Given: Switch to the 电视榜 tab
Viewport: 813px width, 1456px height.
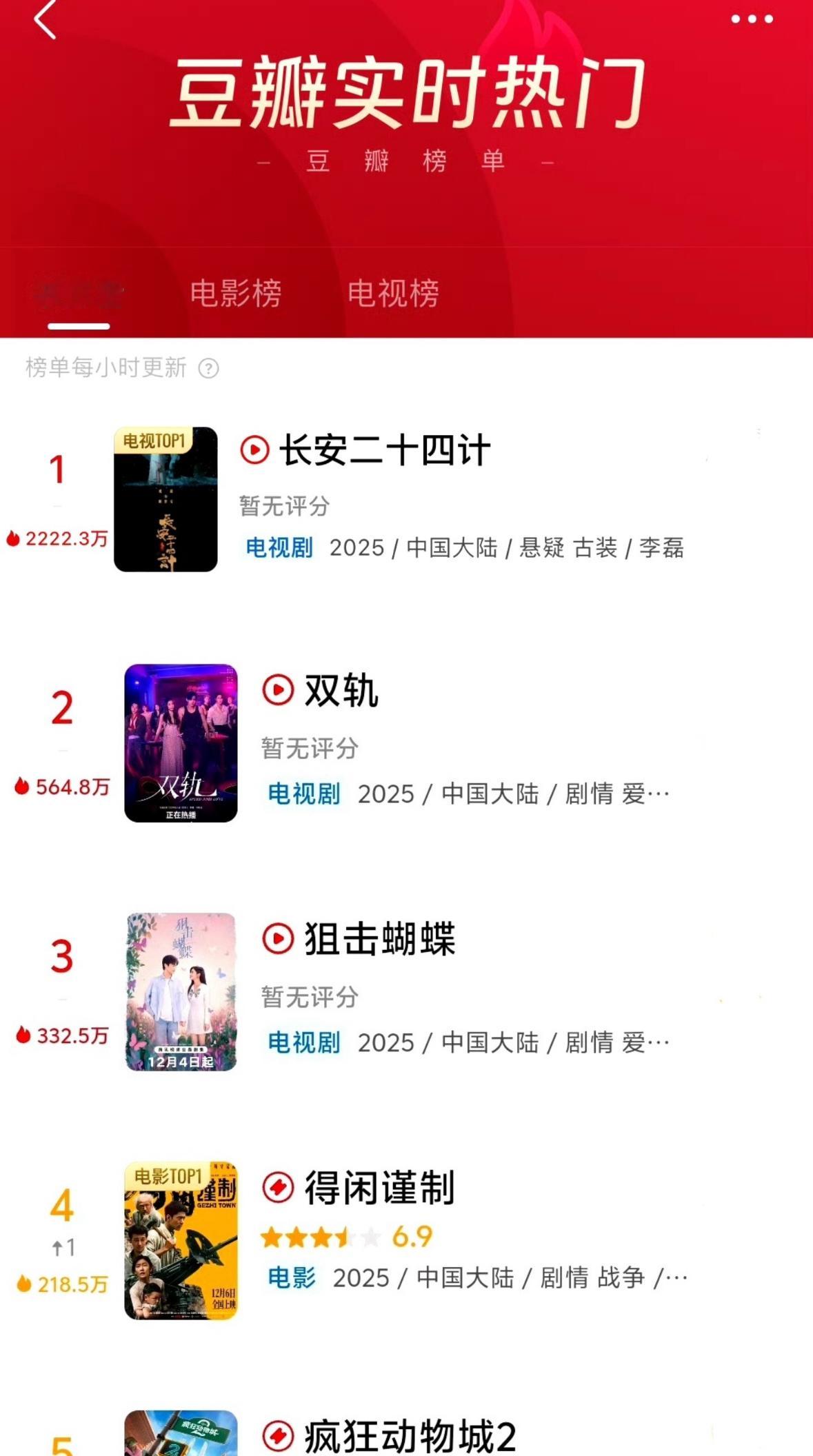Looking at the screenshot, I should pyautogui.click(x=393, y=293).
